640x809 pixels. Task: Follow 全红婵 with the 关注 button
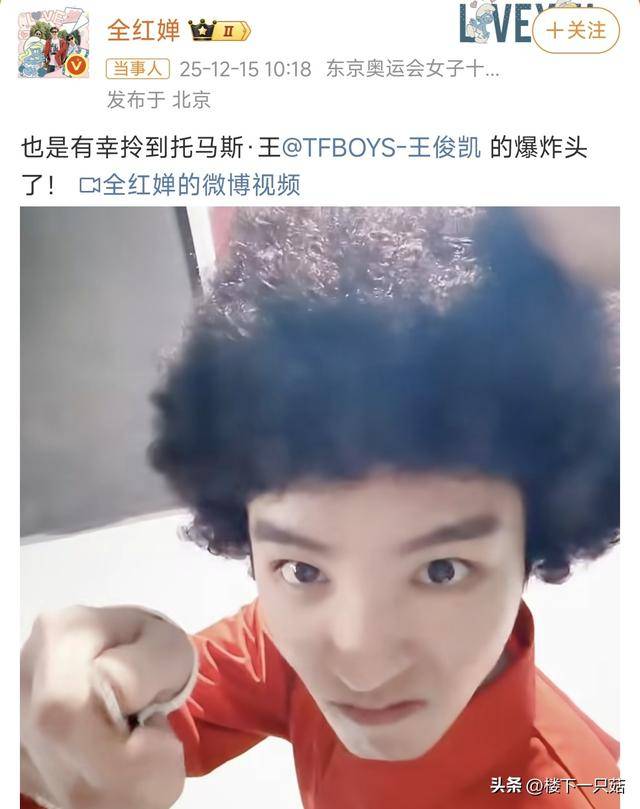(576, 29)
